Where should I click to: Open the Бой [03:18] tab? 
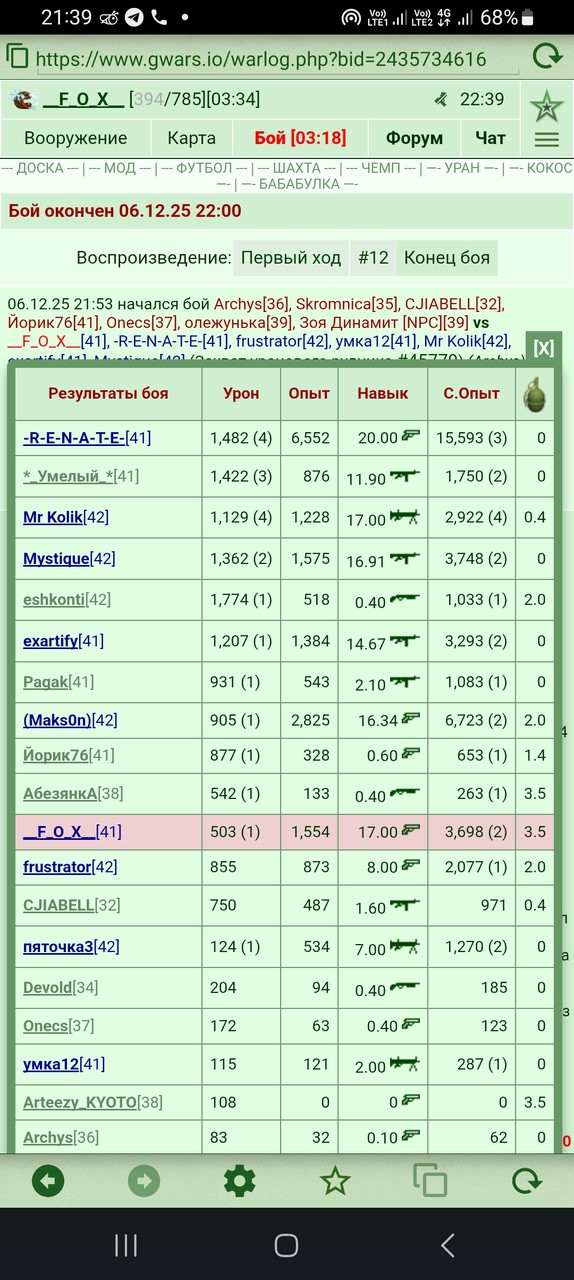tap(300, 138)
